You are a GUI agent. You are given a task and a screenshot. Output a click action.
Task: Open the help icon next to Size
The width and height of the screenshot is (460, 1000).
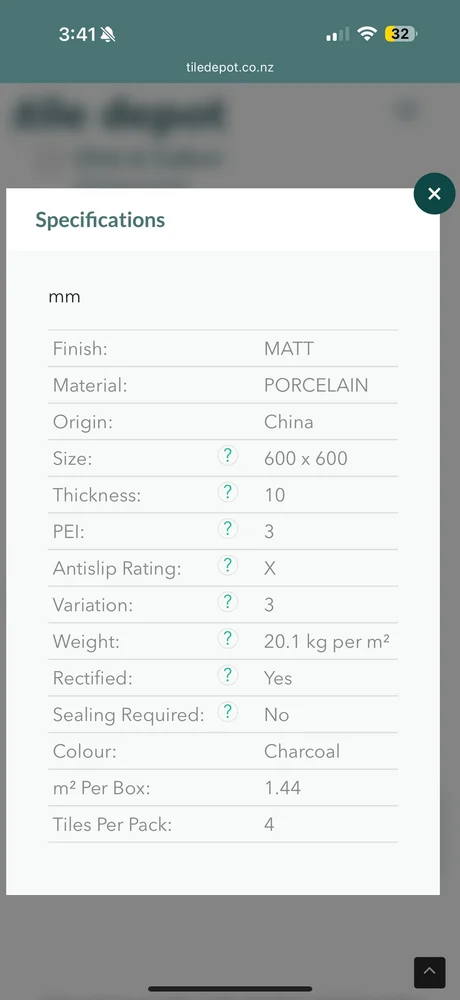click(x=228, y=456)
